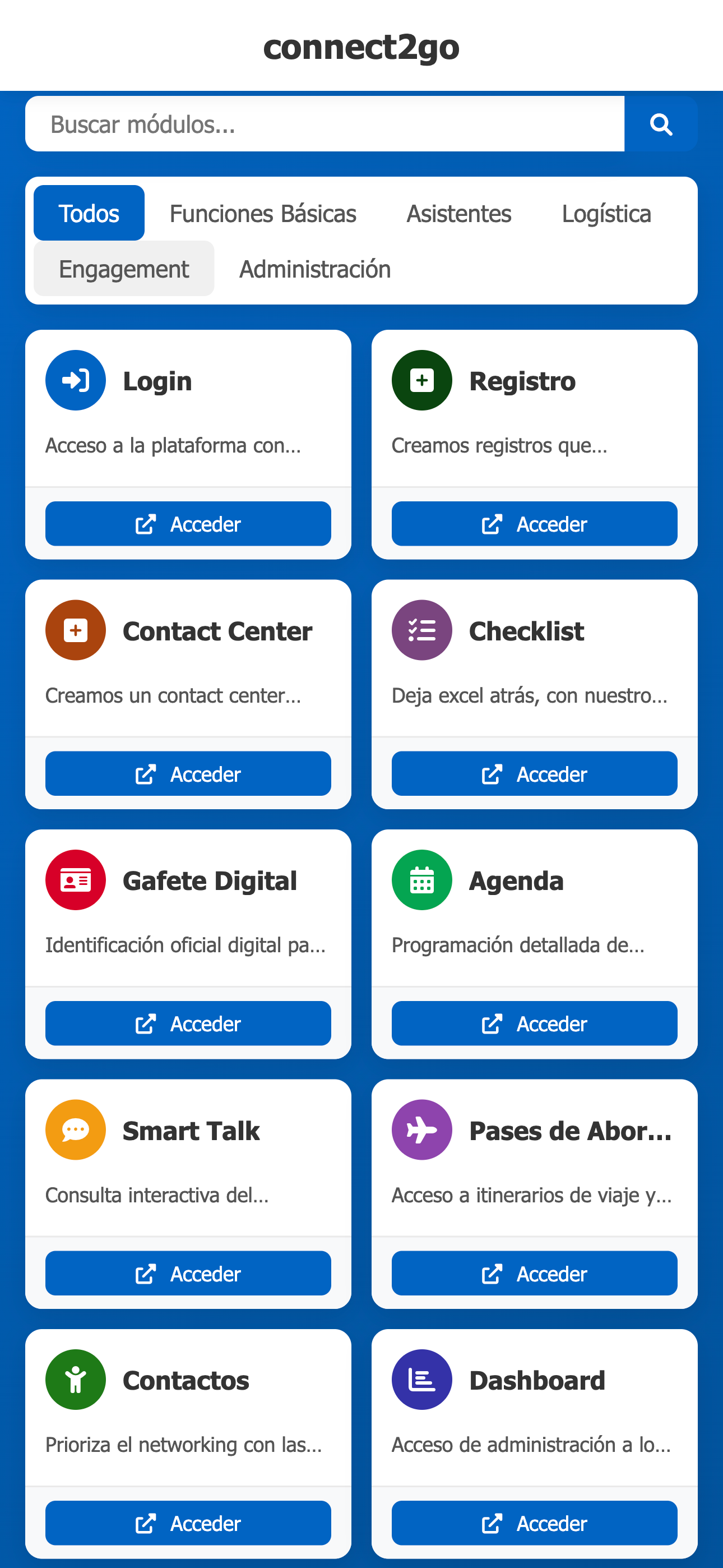The width and height of the screenshot is (723, 1568).
Task: Select the Pases de Abordar airplane icon
Action: click(x=421, y=1130)
